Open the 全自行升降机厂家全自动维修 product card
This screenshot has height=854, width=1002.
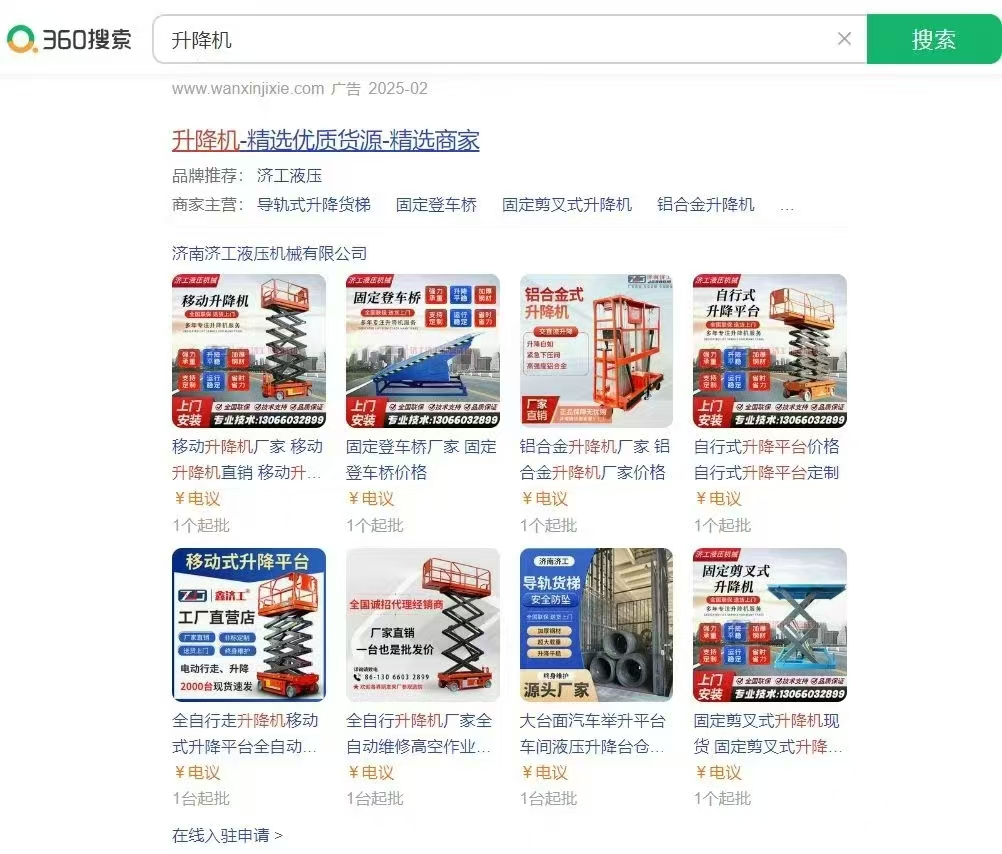pyautogui.click(x=422, y=625)
